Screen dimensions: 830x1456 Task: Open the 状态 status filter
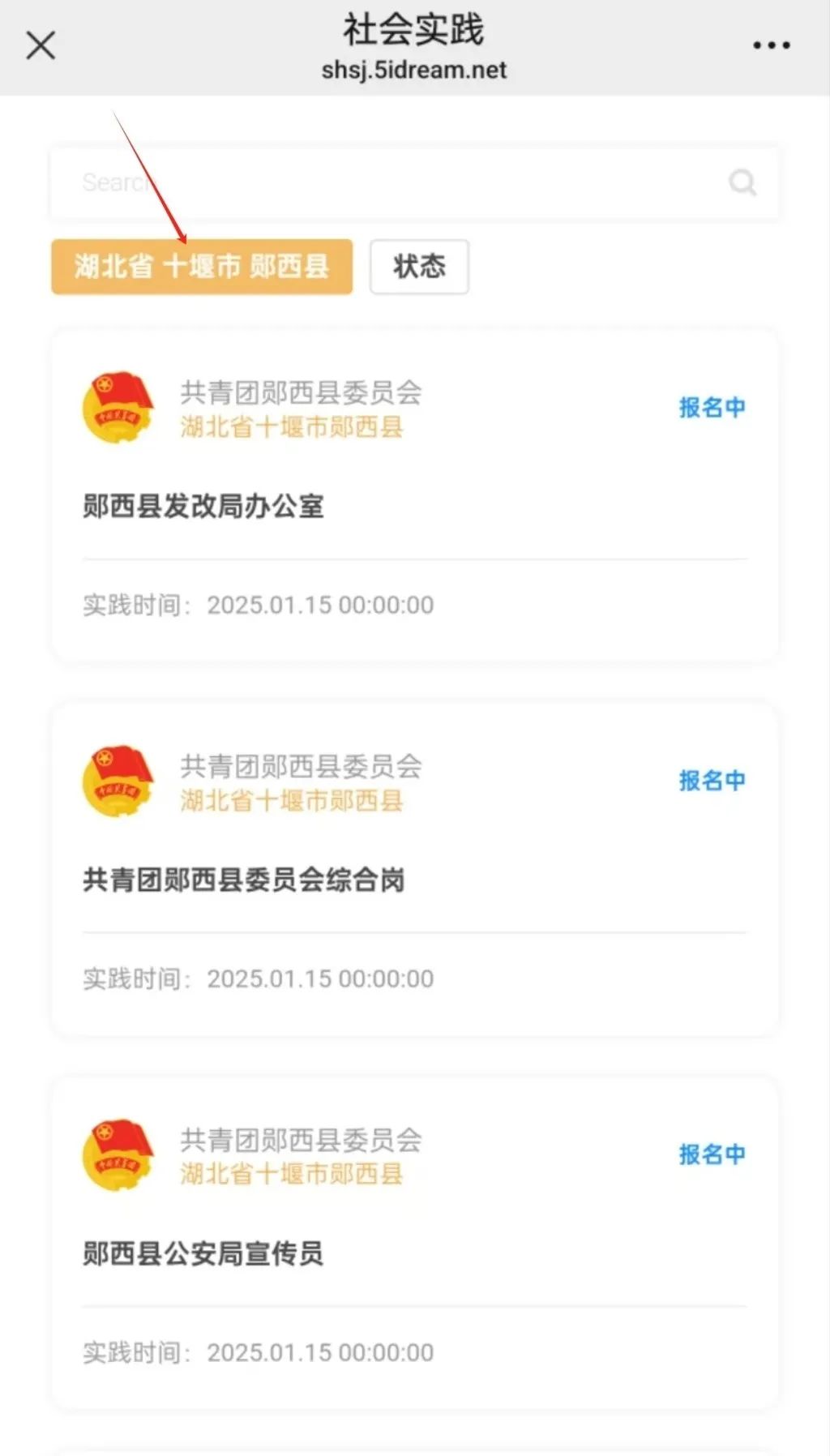click(x=419, y=266)
